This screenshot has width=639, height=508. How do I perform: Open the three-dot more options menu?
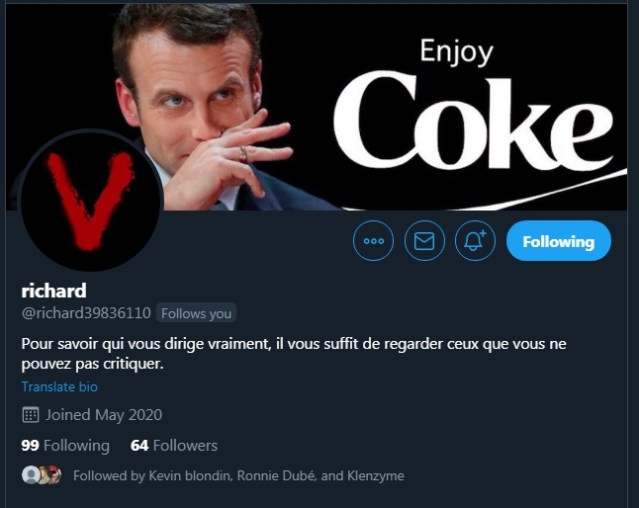[373, 241]
